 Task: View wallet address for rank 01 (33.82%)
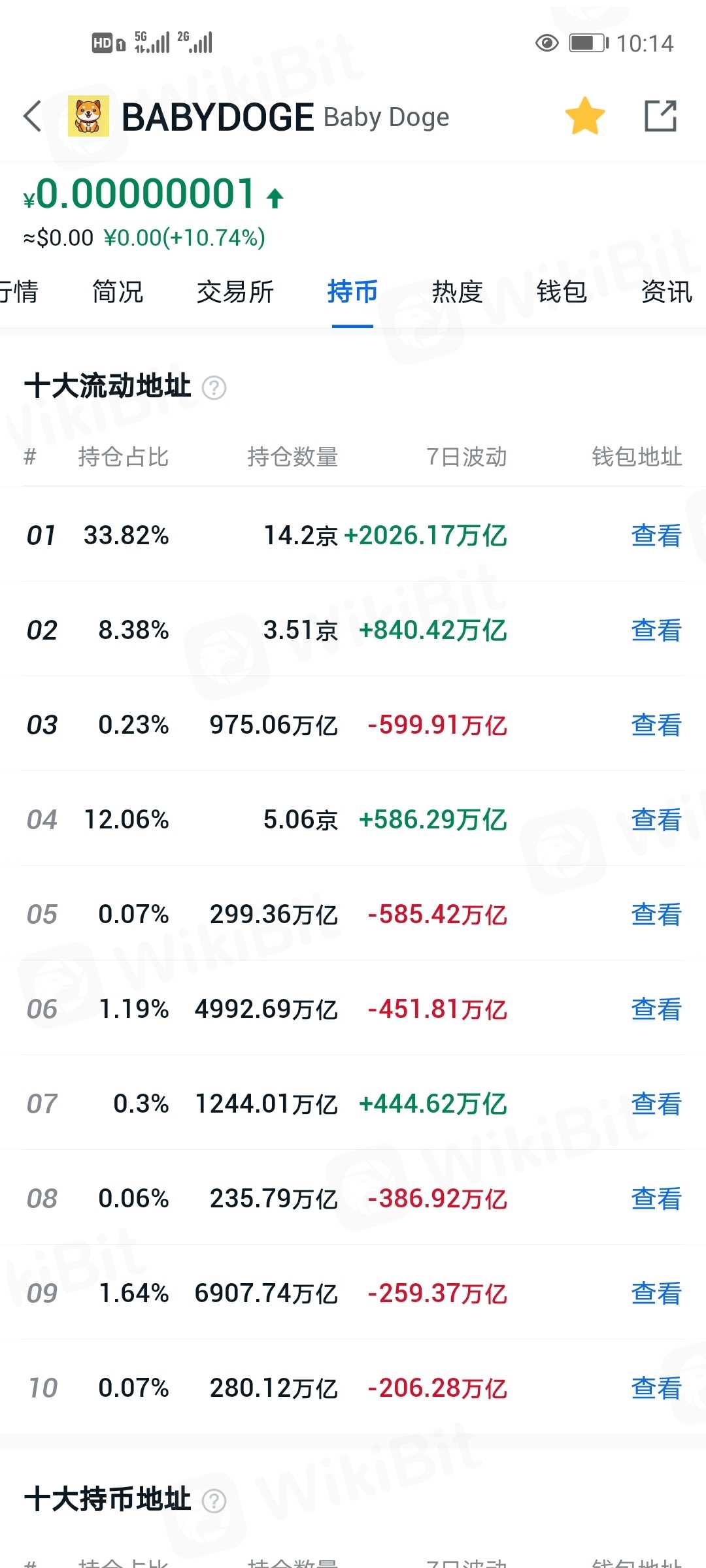point(656,536)
